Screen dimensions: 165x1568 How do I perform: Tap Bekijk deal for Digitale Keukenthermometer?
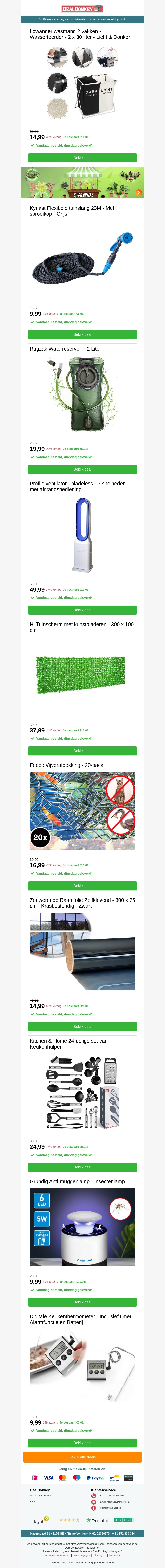(x=82, y=1443)
